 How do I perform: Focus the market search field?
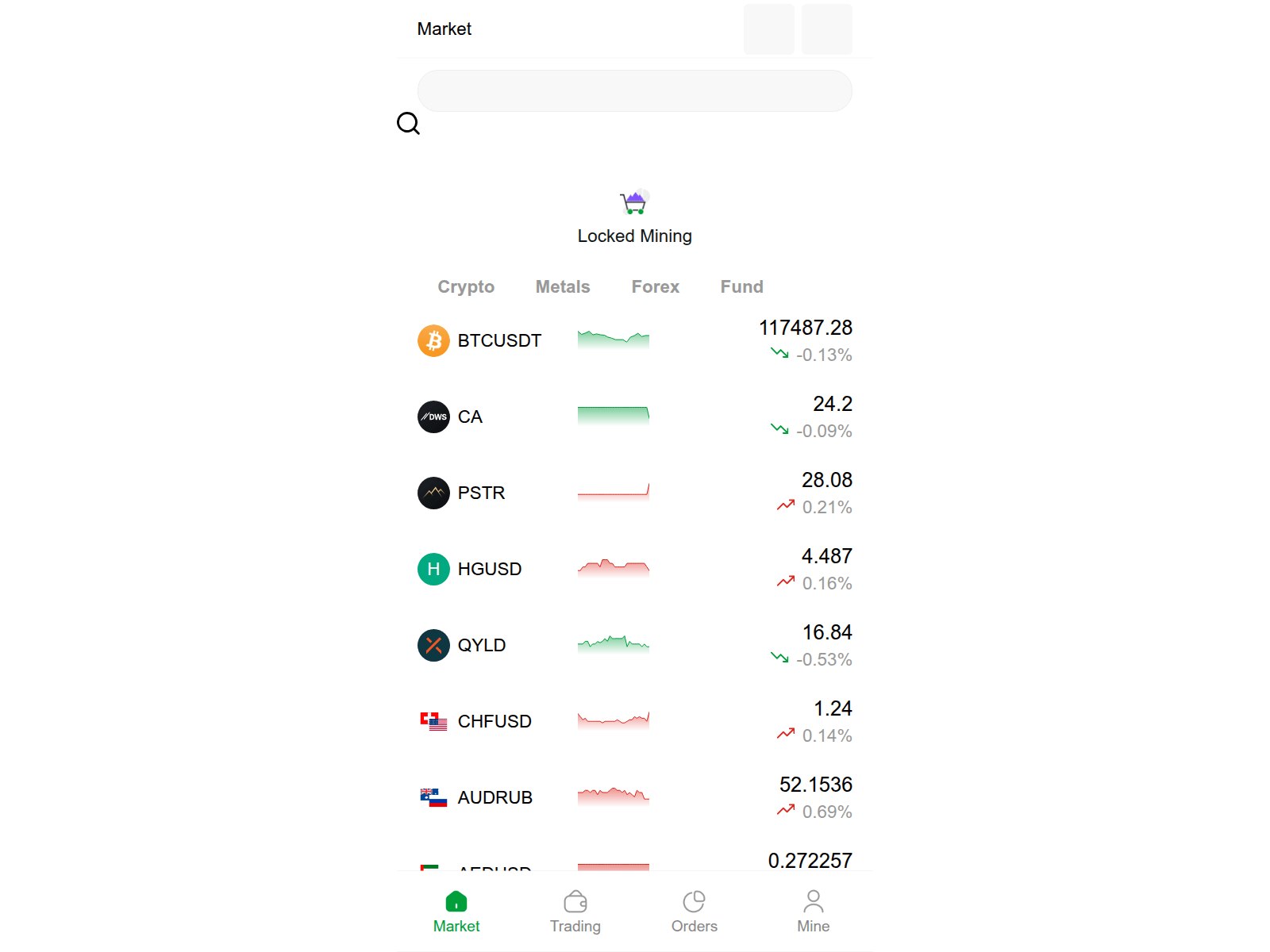tap(634, 90)
